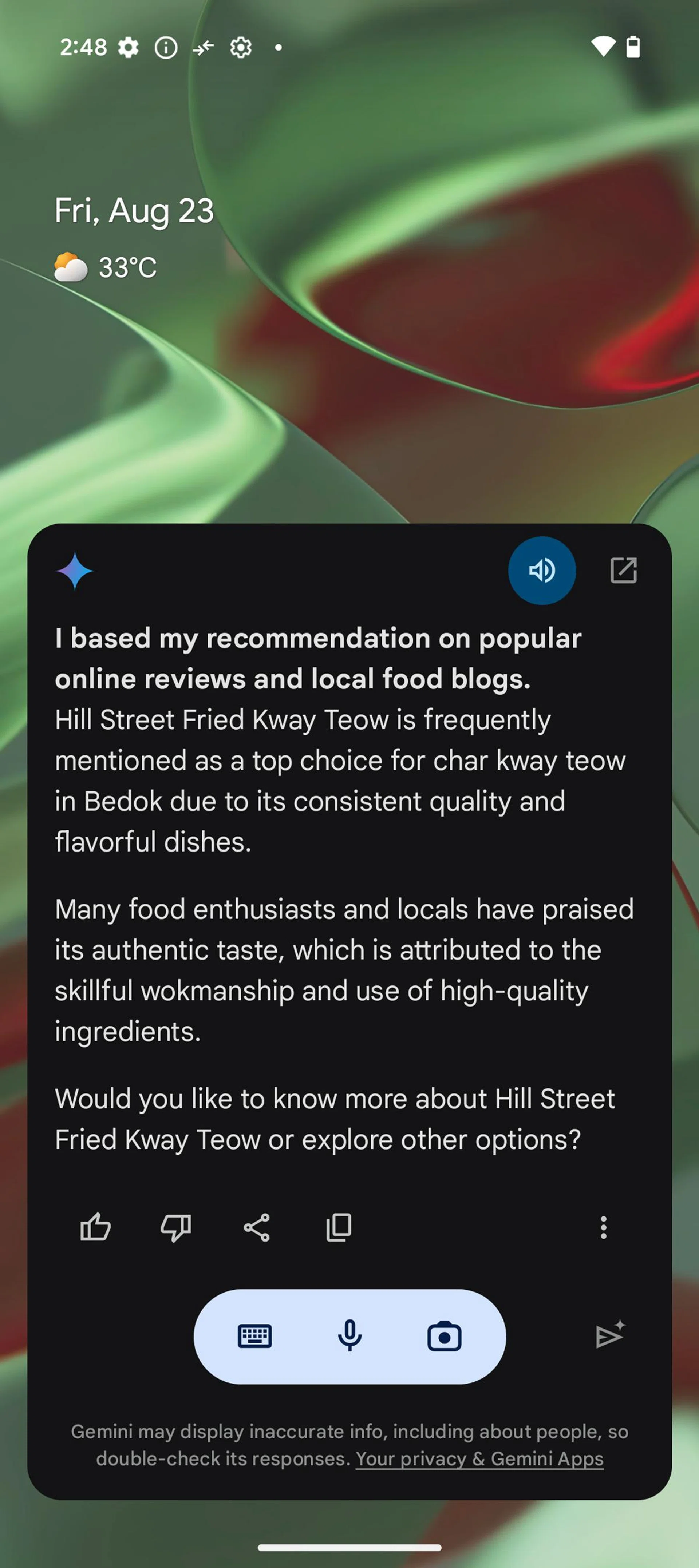
Task: Open keyboard to type a prompt
Action: (x=254, y=1337)
